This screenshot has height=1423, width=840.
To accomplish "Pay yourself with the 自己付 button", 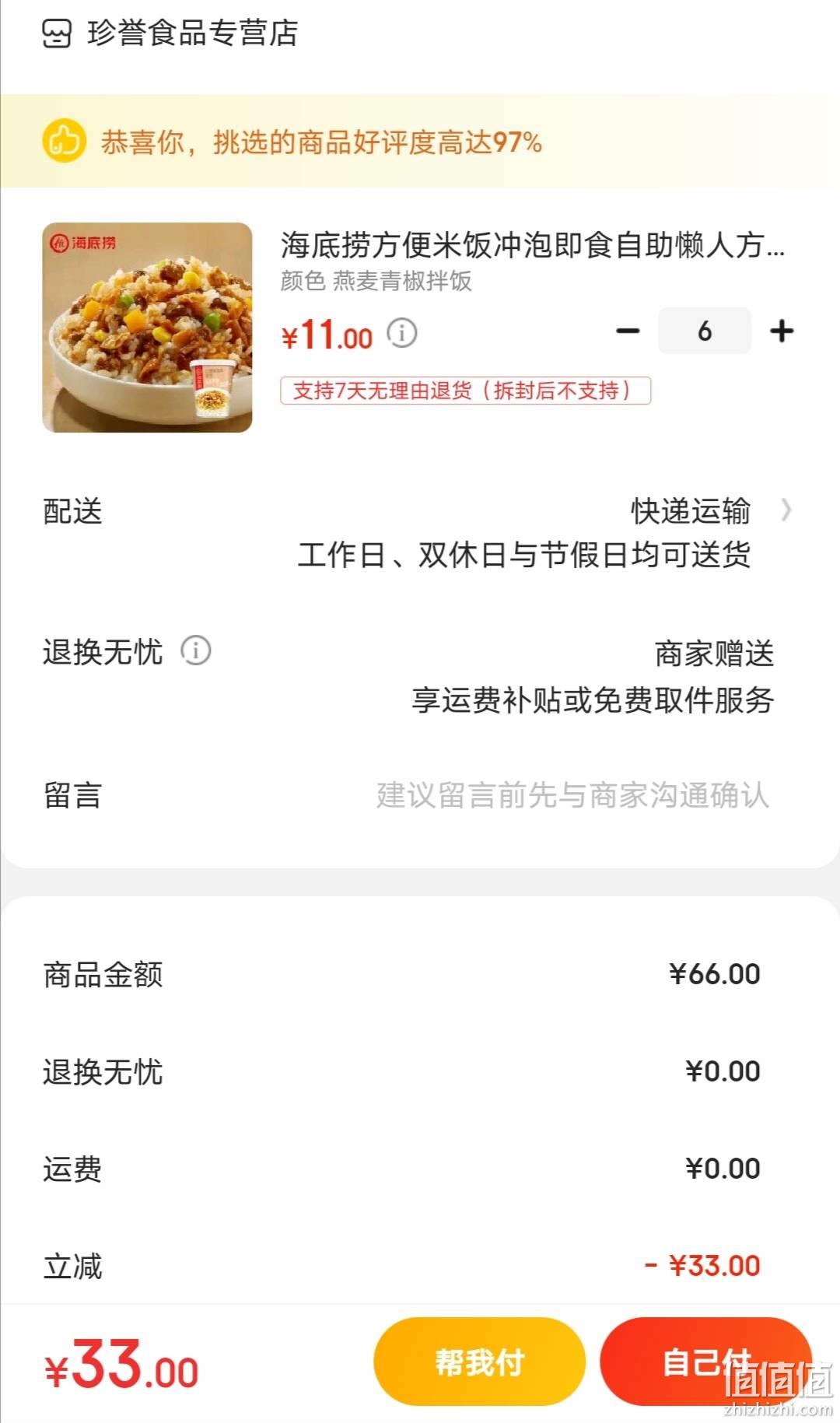I will [x=705, y=1362].
